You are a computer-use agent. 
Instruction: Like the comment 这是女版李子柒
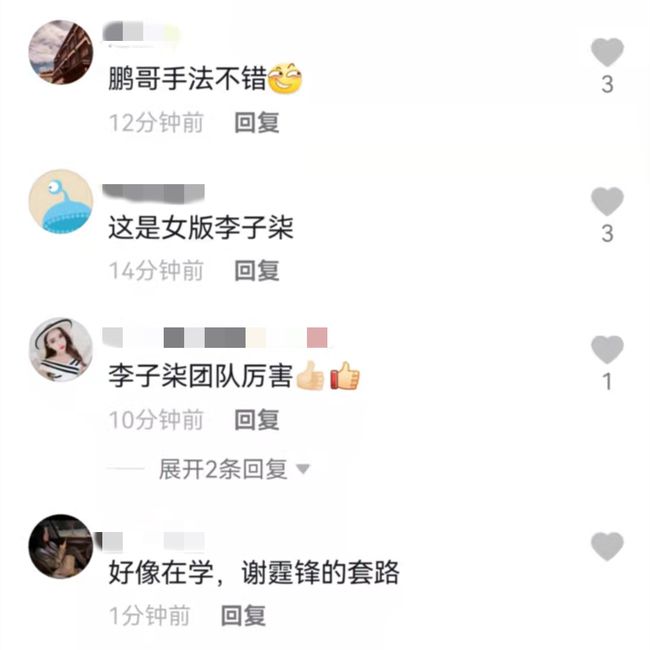(x=606, y=202)
